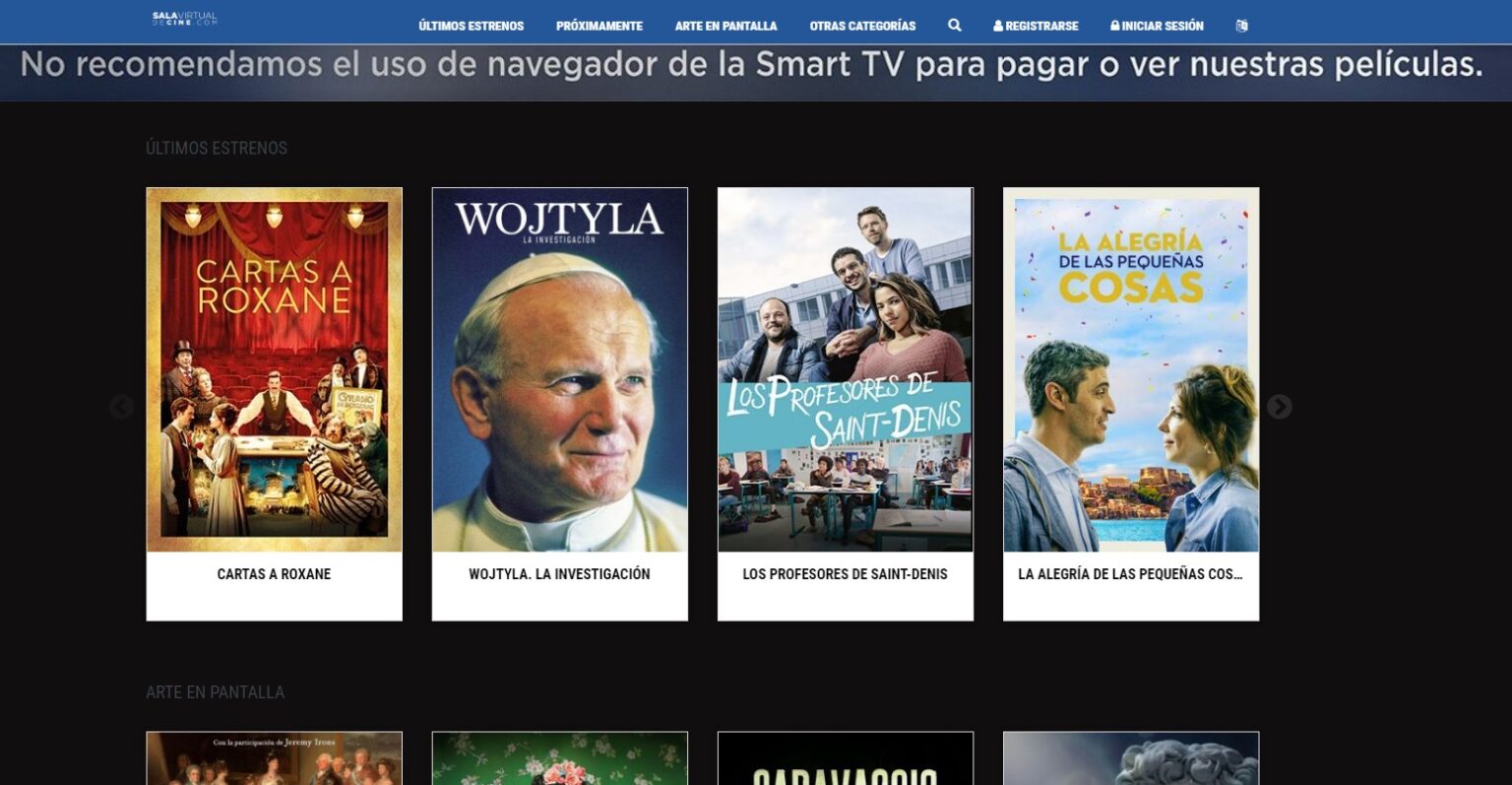Screen dimensions: 1512x785
Task: Open the Próximamente section
Action: coord(598,27)
